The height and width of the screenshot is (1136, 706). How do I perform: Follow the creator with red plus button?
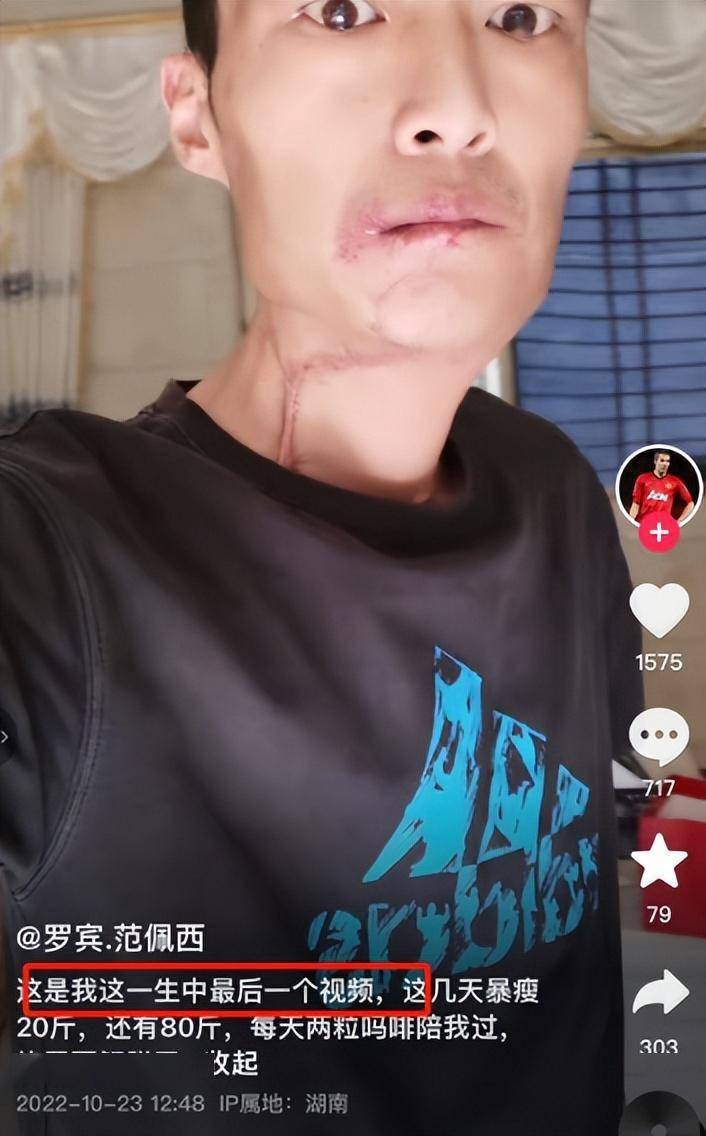pos(659,533)
